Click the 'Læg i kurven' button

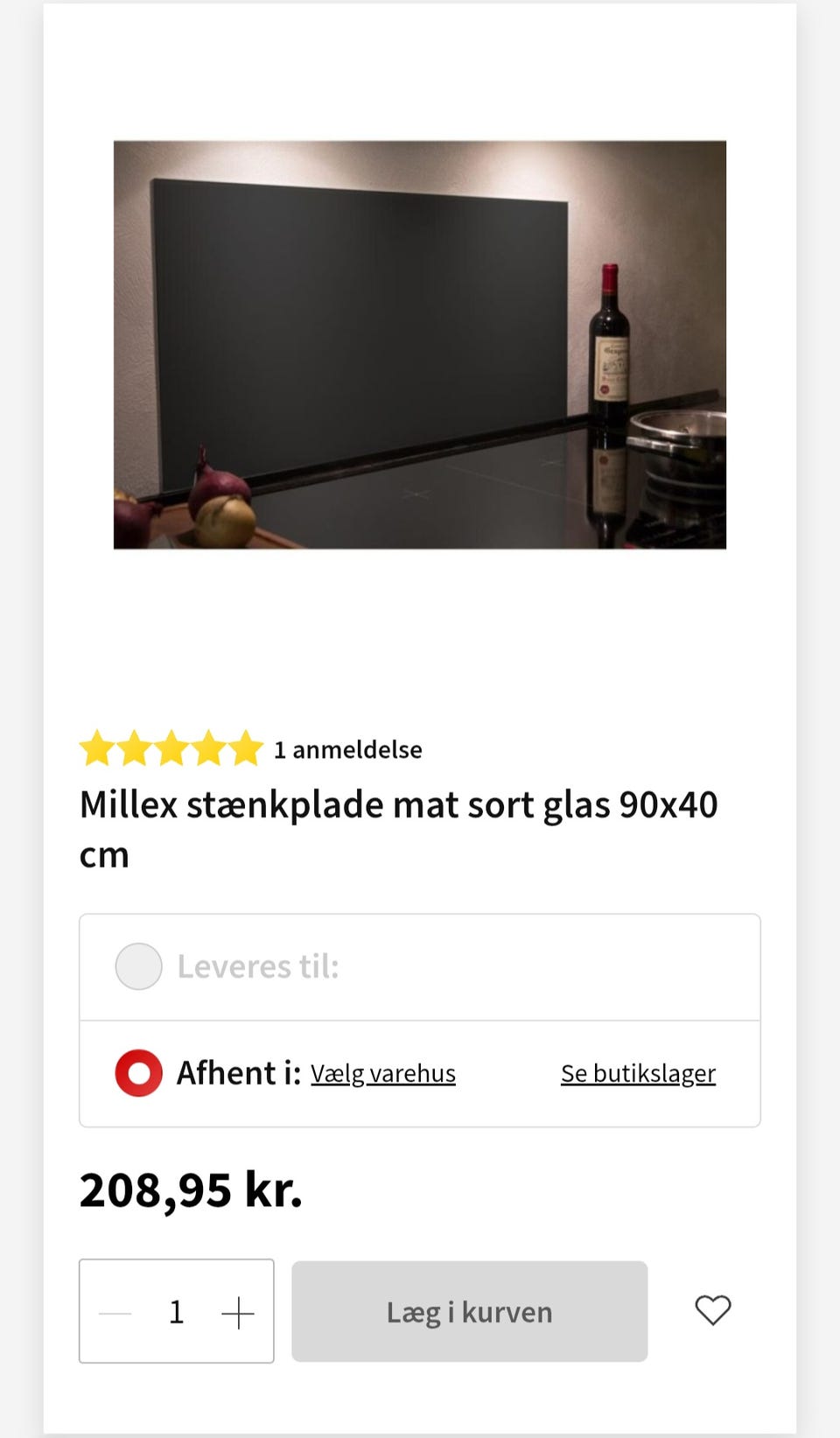tap(469, 1310)
